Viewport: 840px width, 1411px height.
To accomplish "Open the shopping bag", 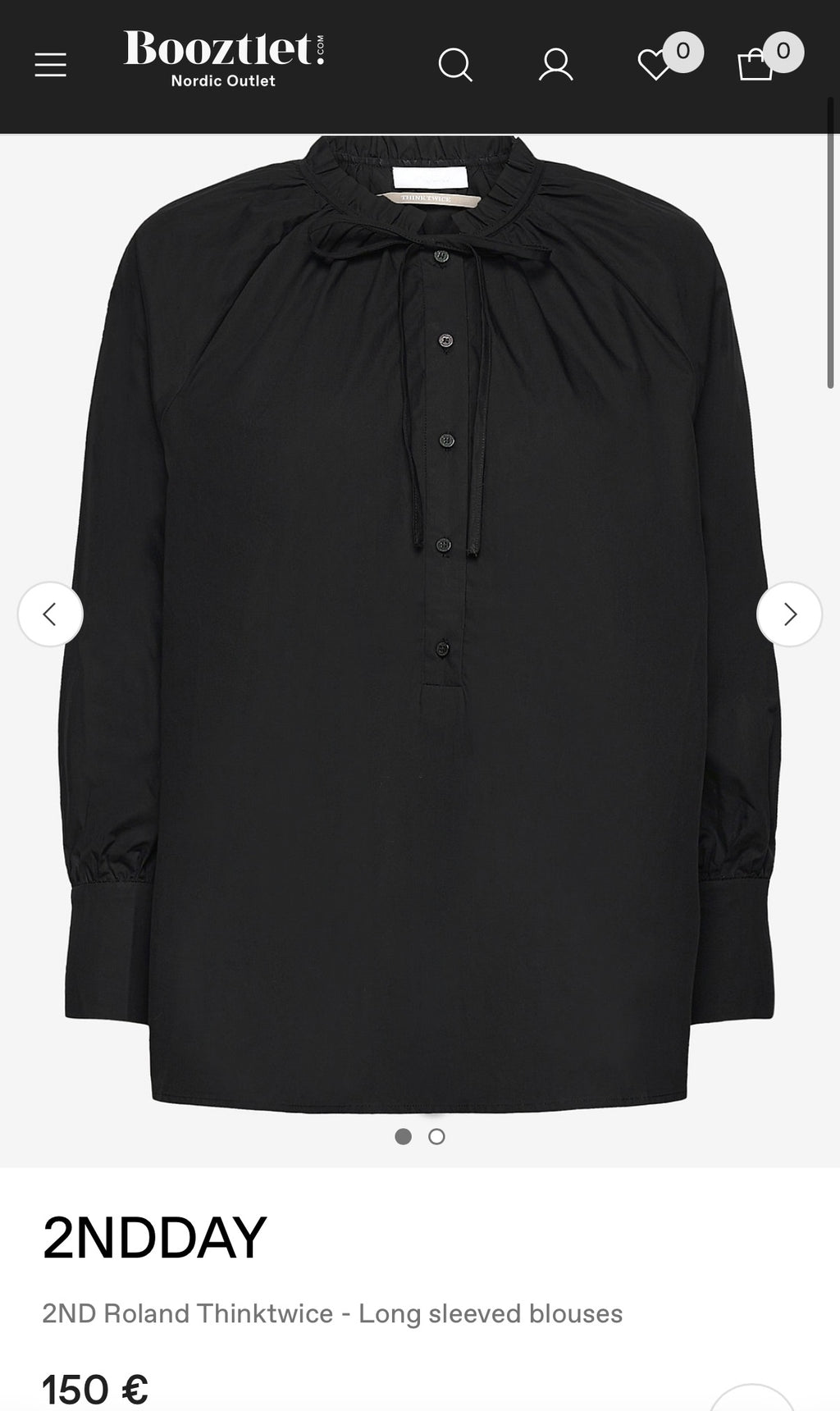I will click(756, 65).
